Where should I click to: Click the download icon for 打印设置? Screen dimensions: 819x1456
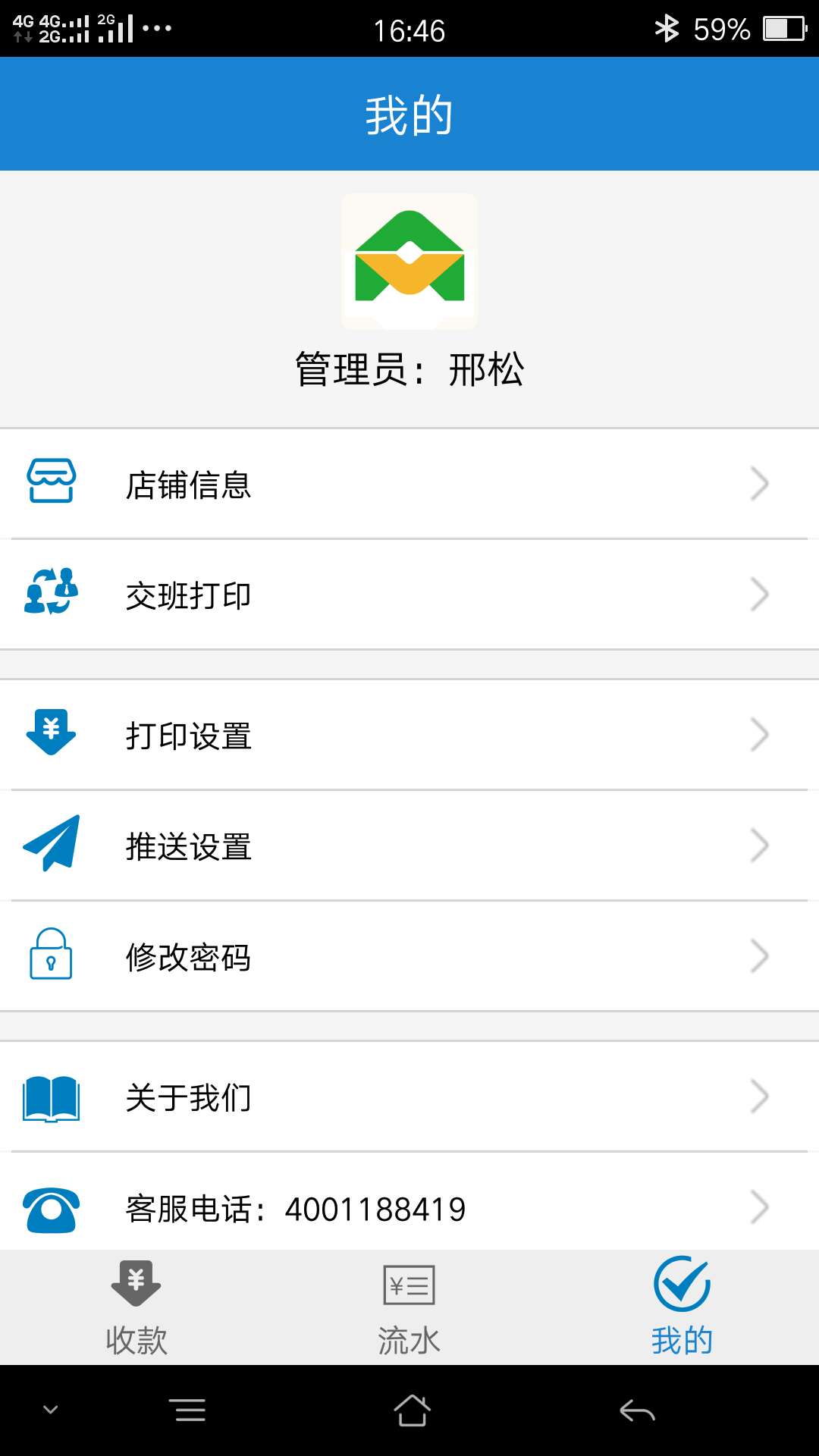point(50,734)
